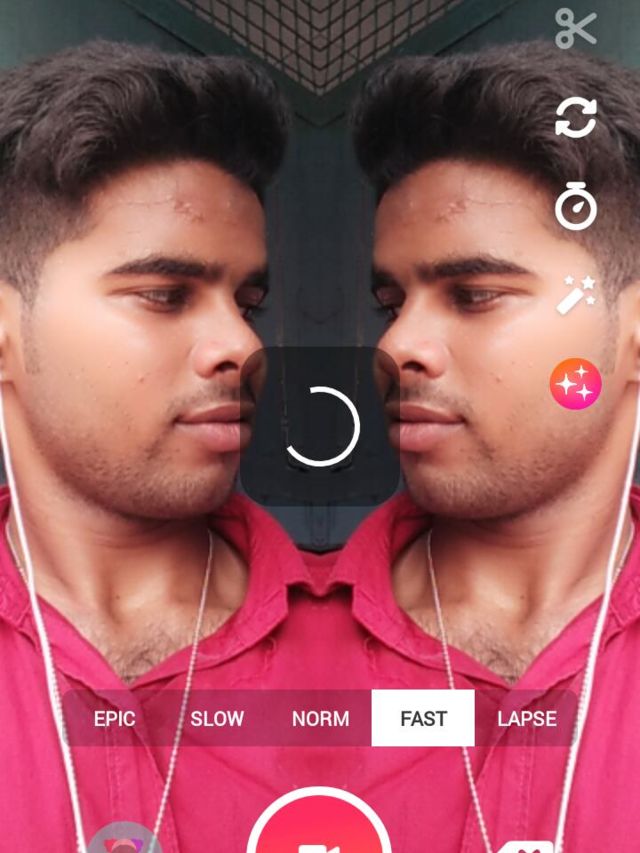Flip the camera with the rotate arrows icon
Screen dimensions: 640x853
point(576,117)
